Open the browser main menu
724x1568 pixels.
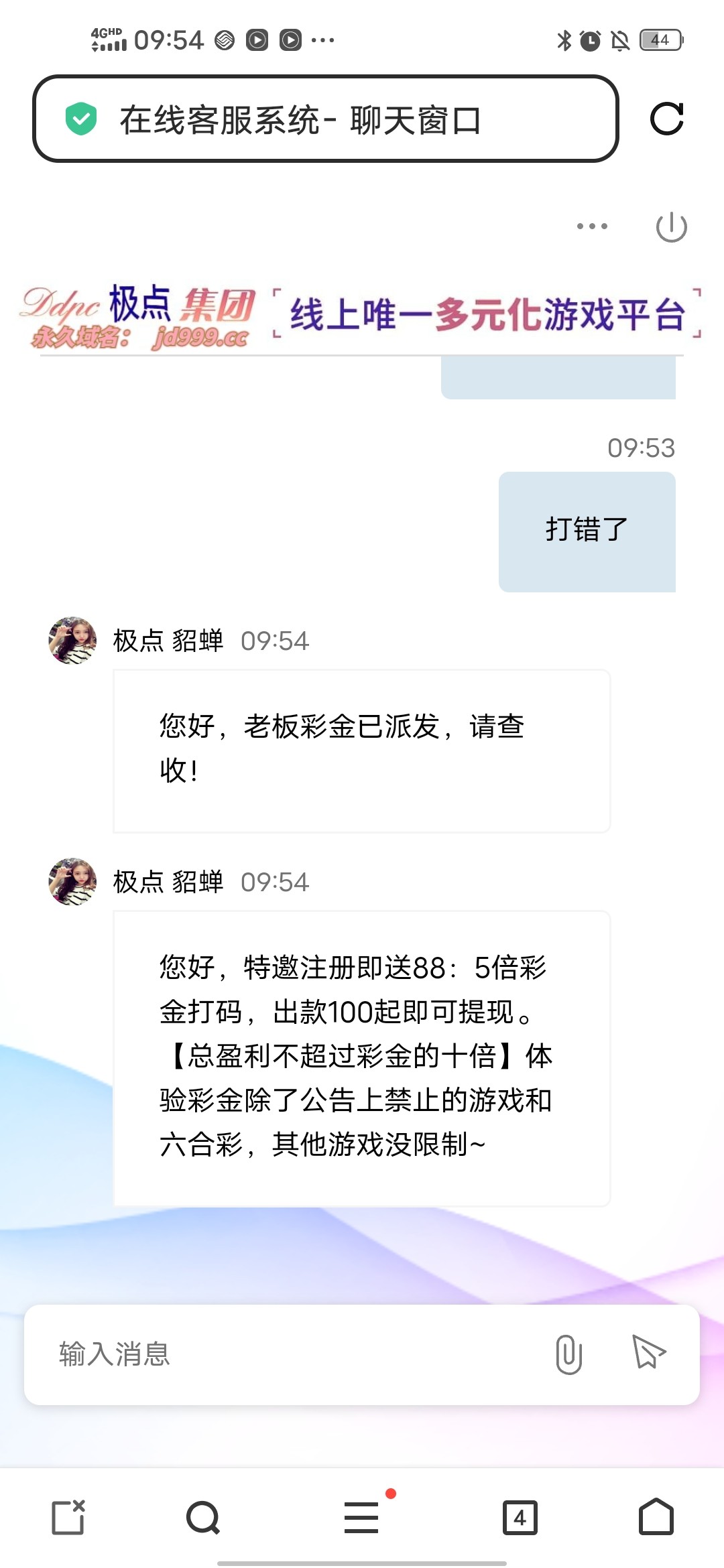361,1518
